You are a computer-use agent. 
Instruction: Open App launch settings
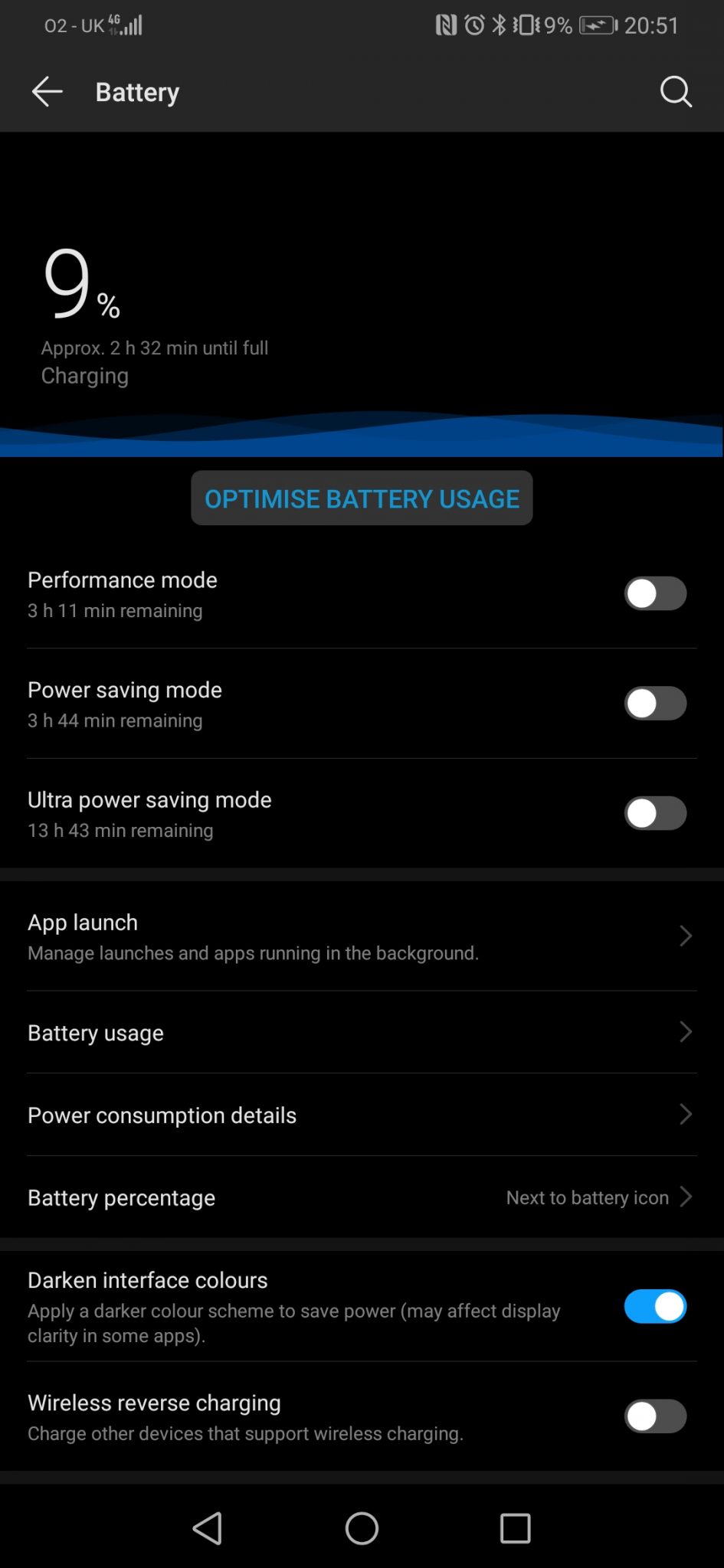pyautogui.click(x=362, y=936)
